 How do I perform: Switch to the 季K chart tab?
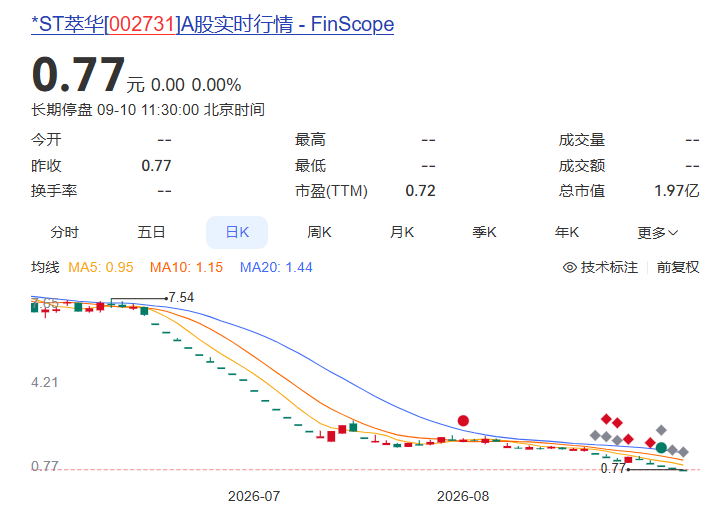[484, 232]
